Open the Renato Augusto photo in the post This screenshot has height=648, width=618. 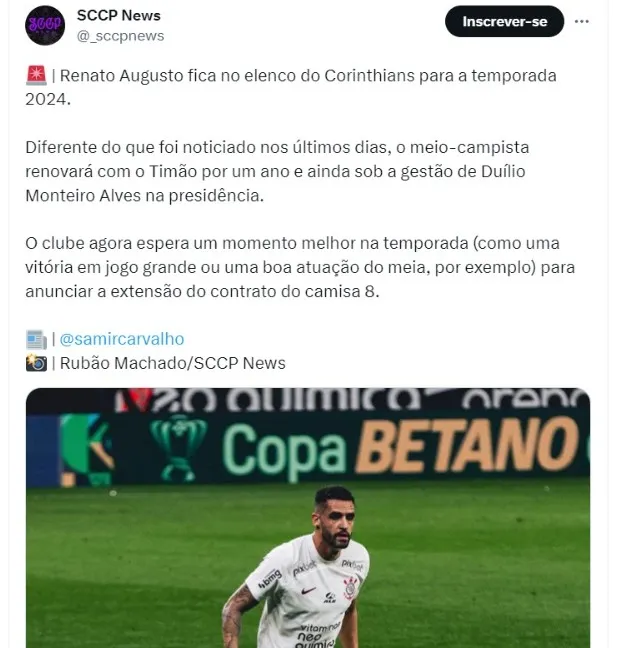[308, 518]
